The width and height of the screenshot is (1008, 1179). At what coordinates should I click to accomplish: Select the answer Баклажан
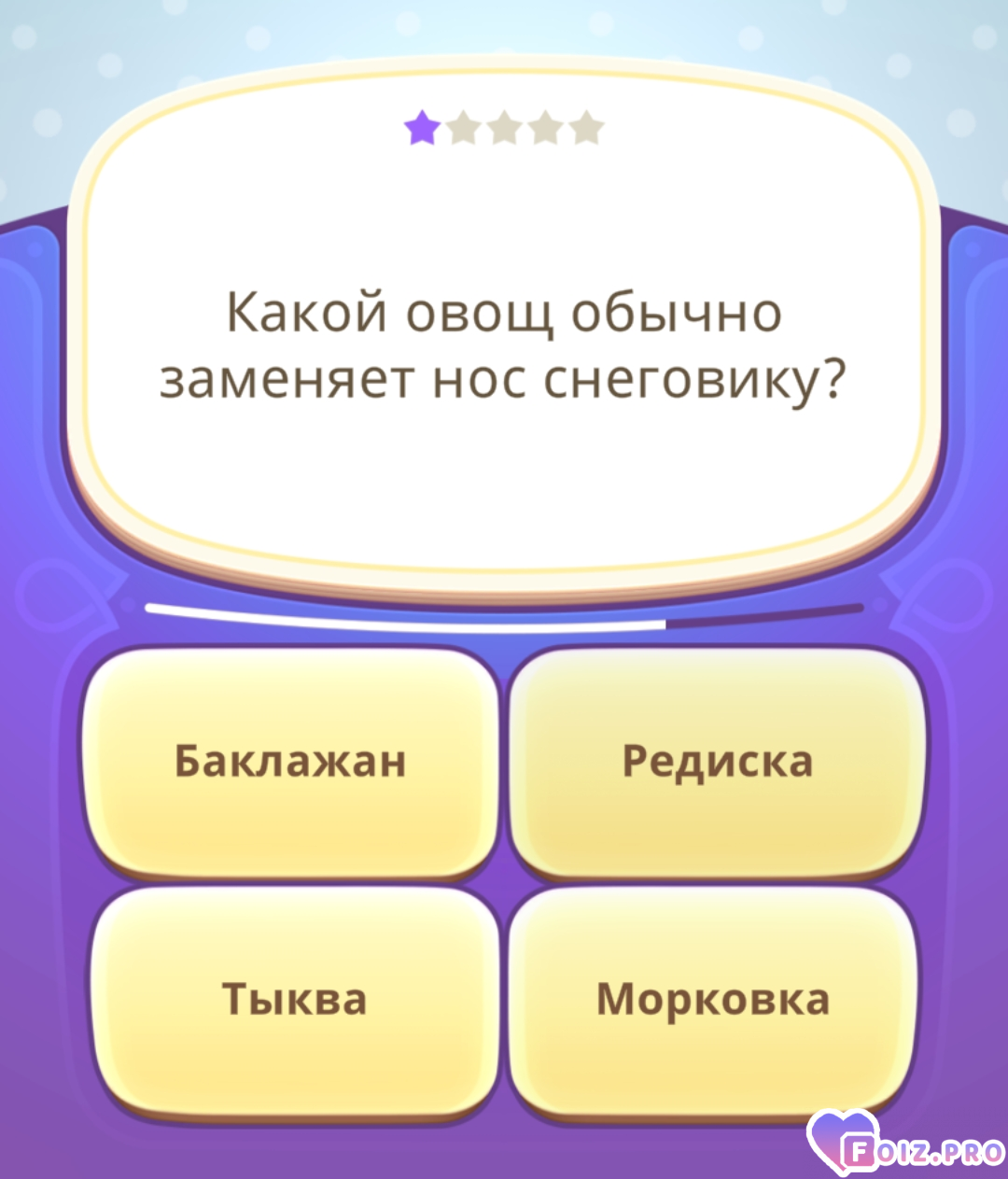click(290, 762)
